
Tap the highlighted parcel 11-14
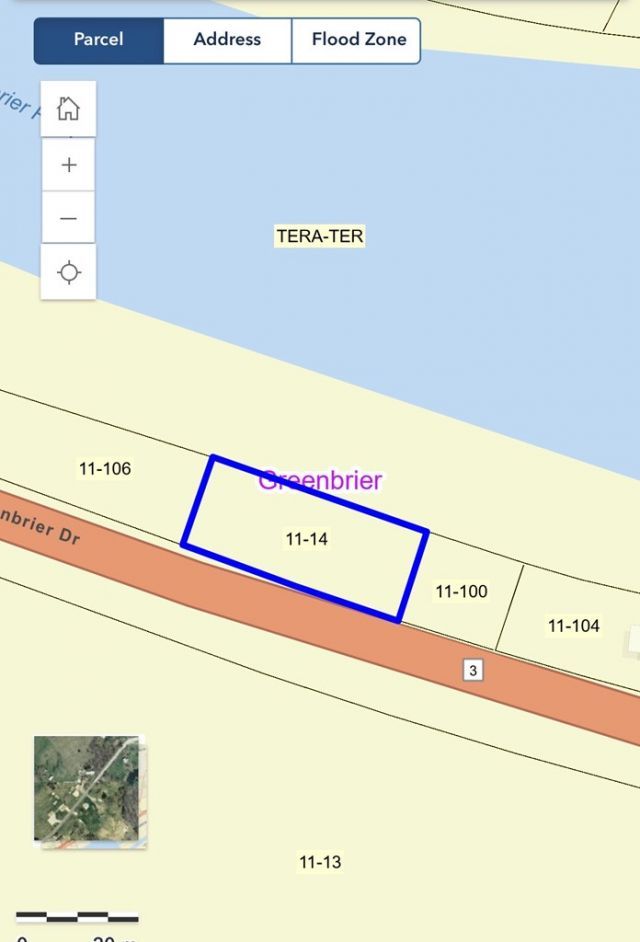point(306,539)
